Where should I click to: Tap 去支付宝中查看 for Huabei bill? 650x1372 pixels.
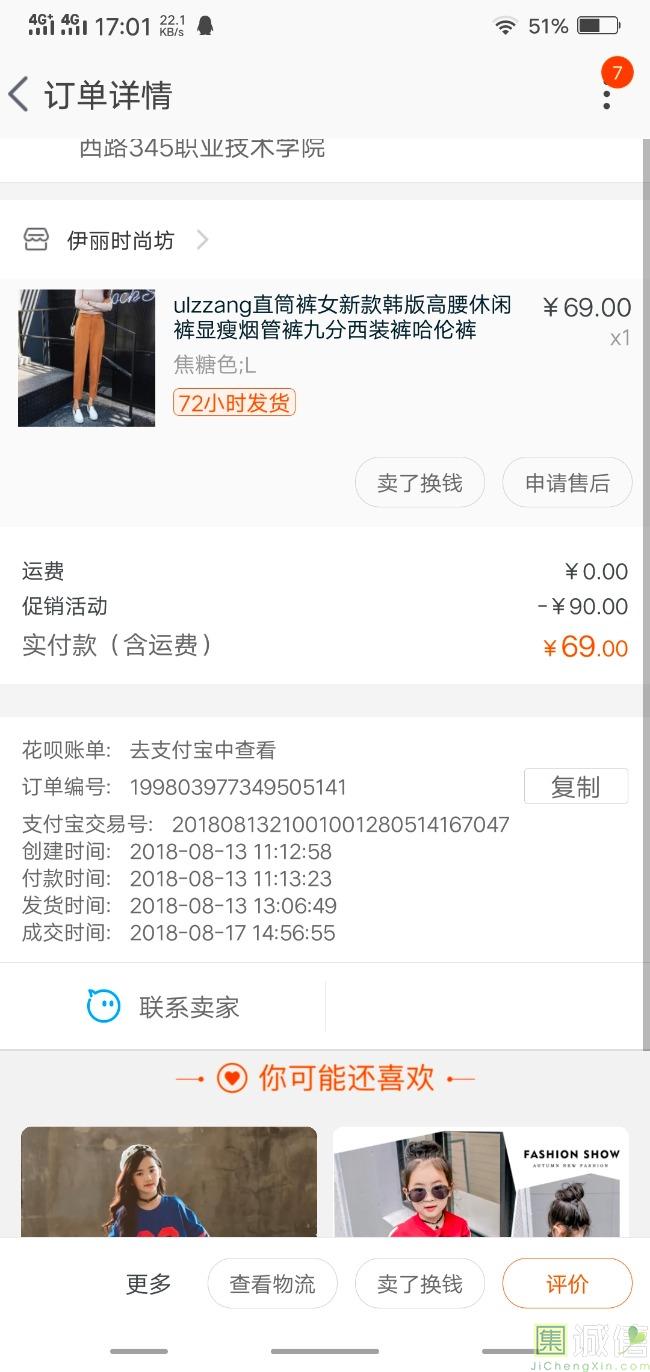pos(202,750)
